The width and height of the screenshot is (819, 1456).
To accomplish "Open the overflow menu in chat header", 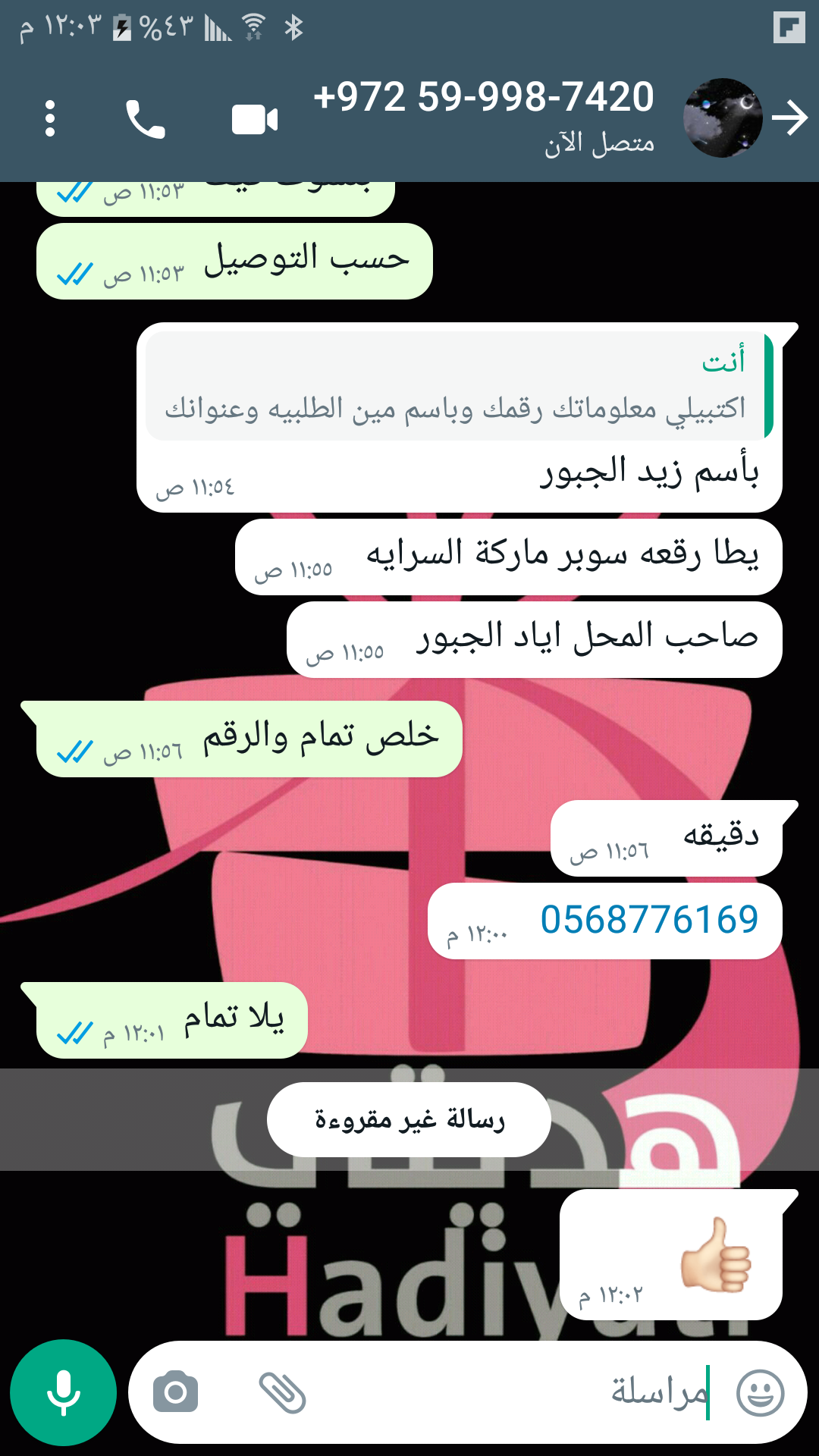I will 50,119.
